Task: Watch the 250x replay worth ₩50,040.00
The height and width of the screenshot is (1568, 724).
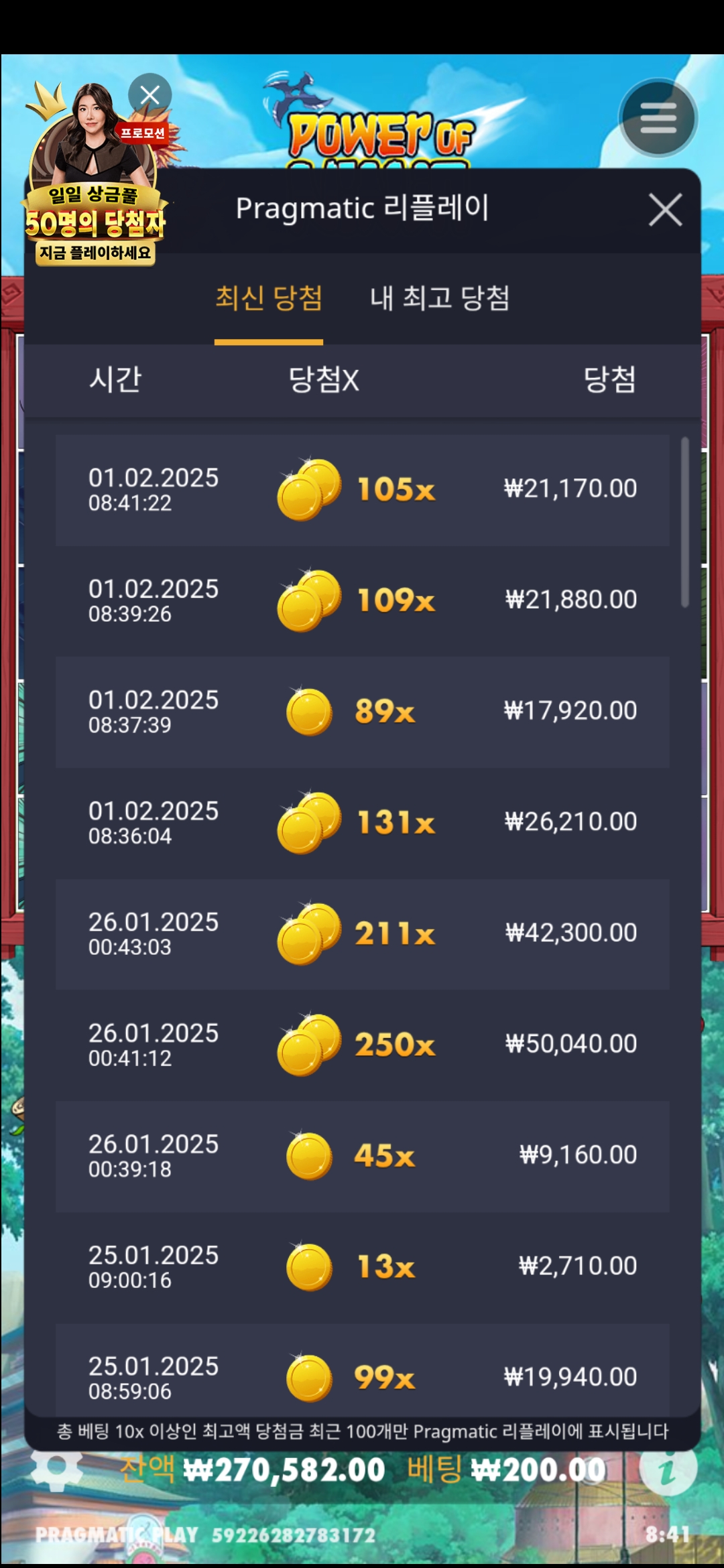Action: [362, 1045]
